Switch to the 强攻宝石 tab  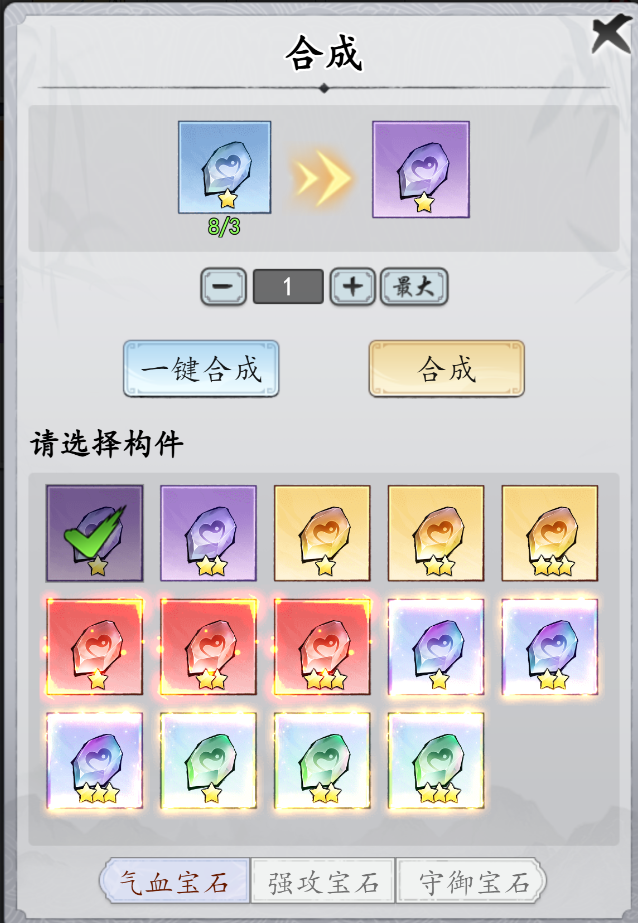pyautogui.click(x=323, y=882)
